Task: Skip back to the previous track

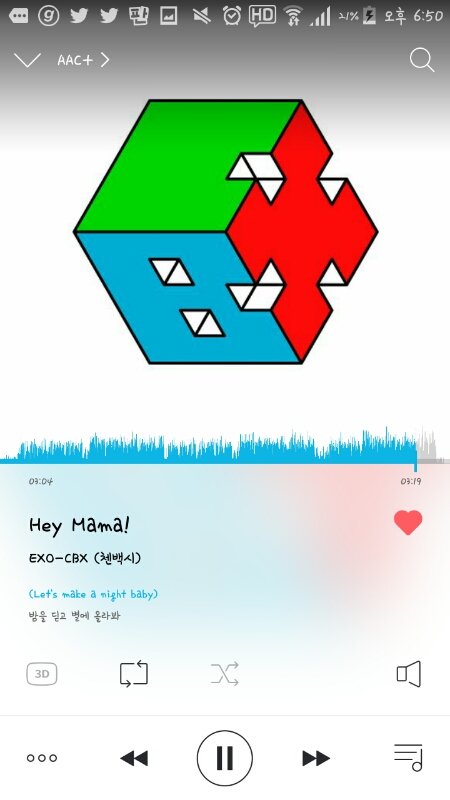Action: [134, 758]
